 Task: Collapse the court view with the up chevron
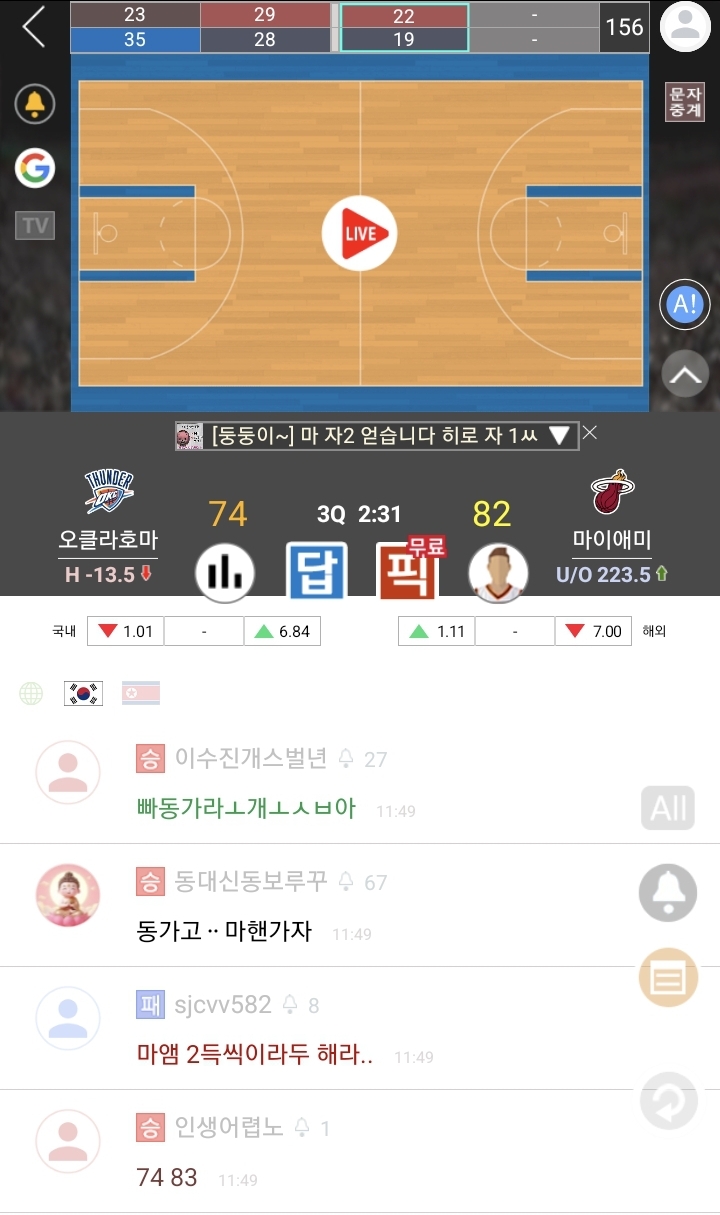click(x=685, y=375)
